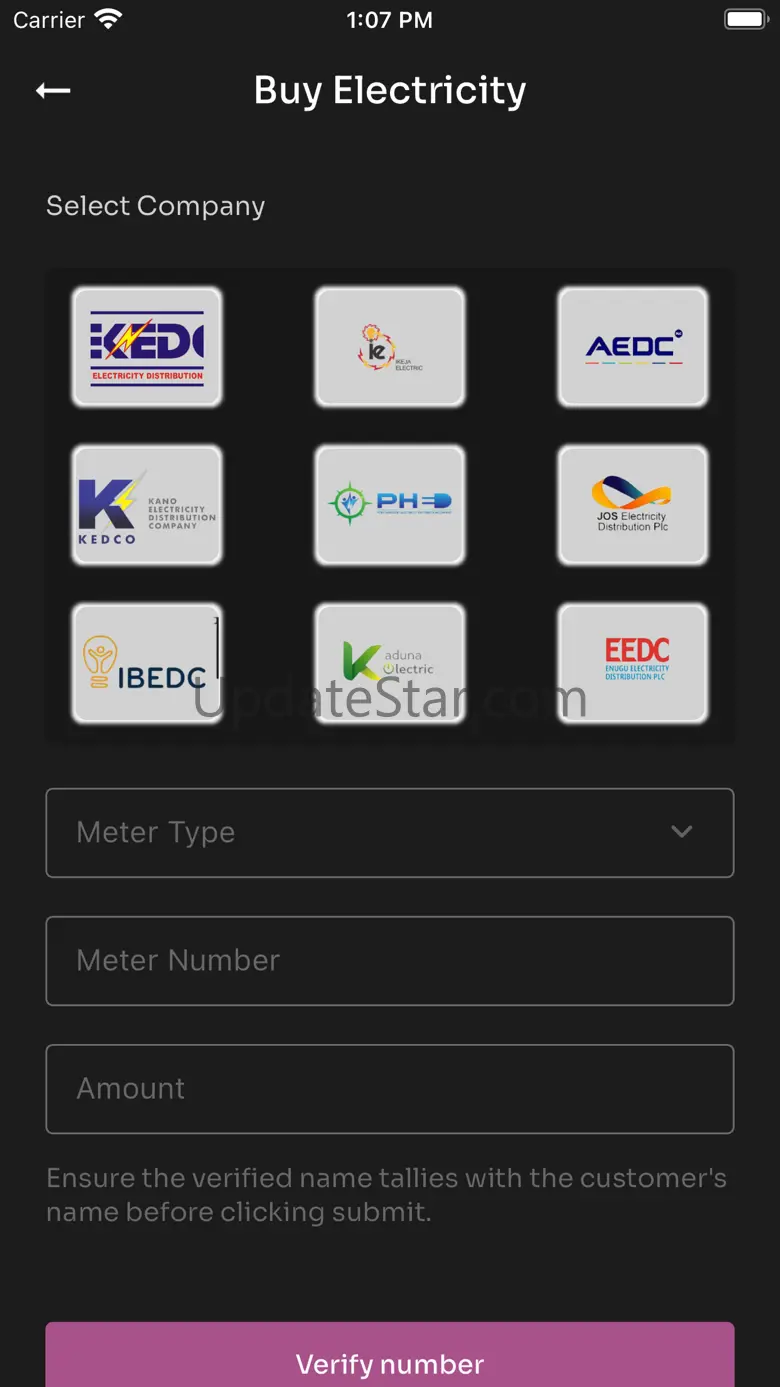This screenshot has width=780, height=1387.
Task: Select the KEDC electricity distribution company
Action: [x=147, y=347]
